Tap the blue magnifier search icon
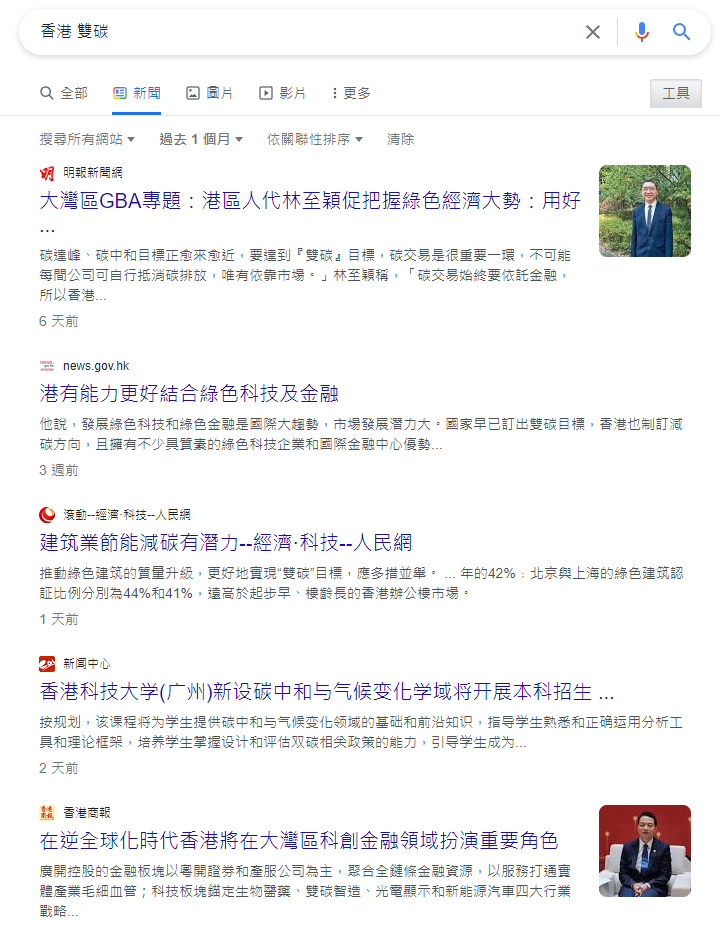 coord(682,32)
